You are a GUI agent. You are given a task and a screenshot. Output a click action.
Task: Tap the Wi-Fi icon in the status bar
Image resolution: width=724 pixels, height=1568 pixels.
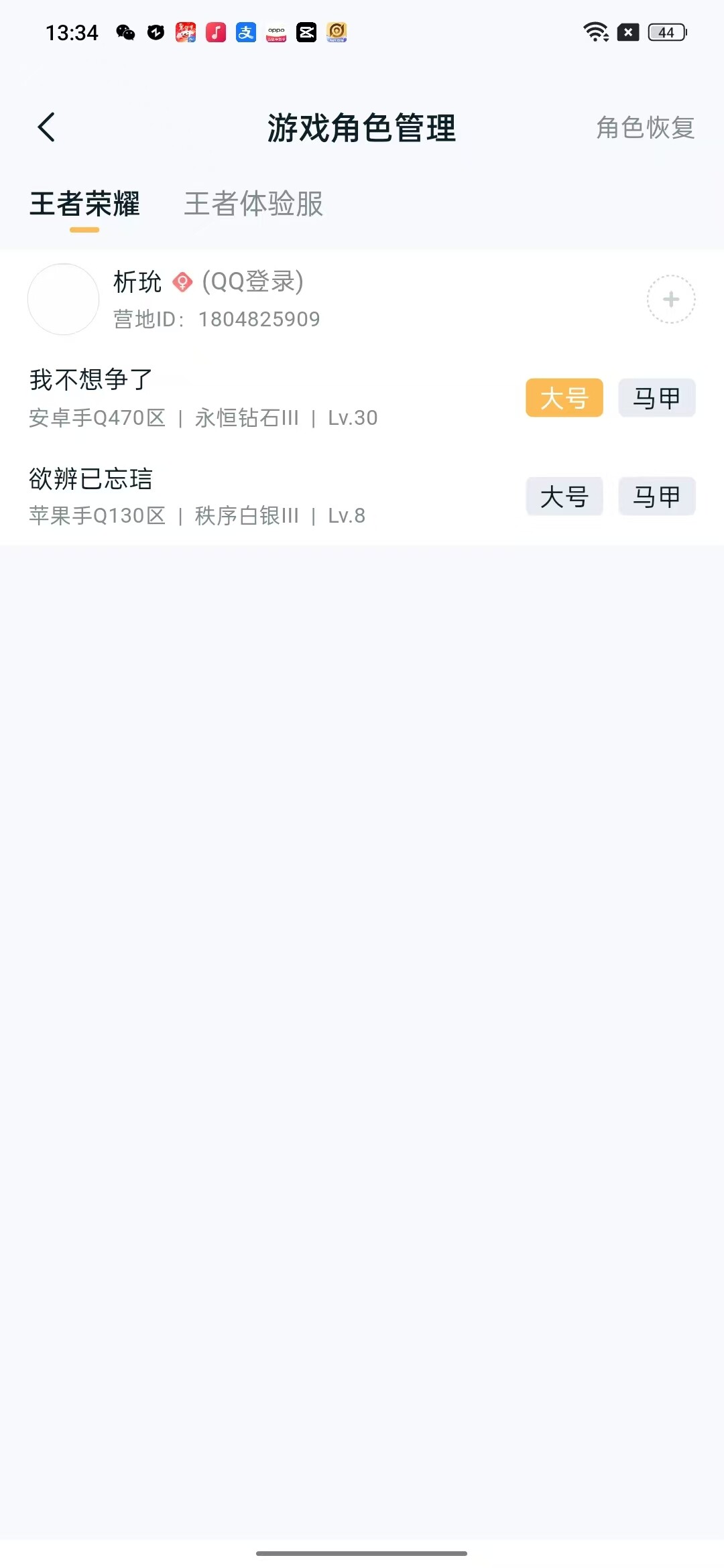tap(595, 31)
